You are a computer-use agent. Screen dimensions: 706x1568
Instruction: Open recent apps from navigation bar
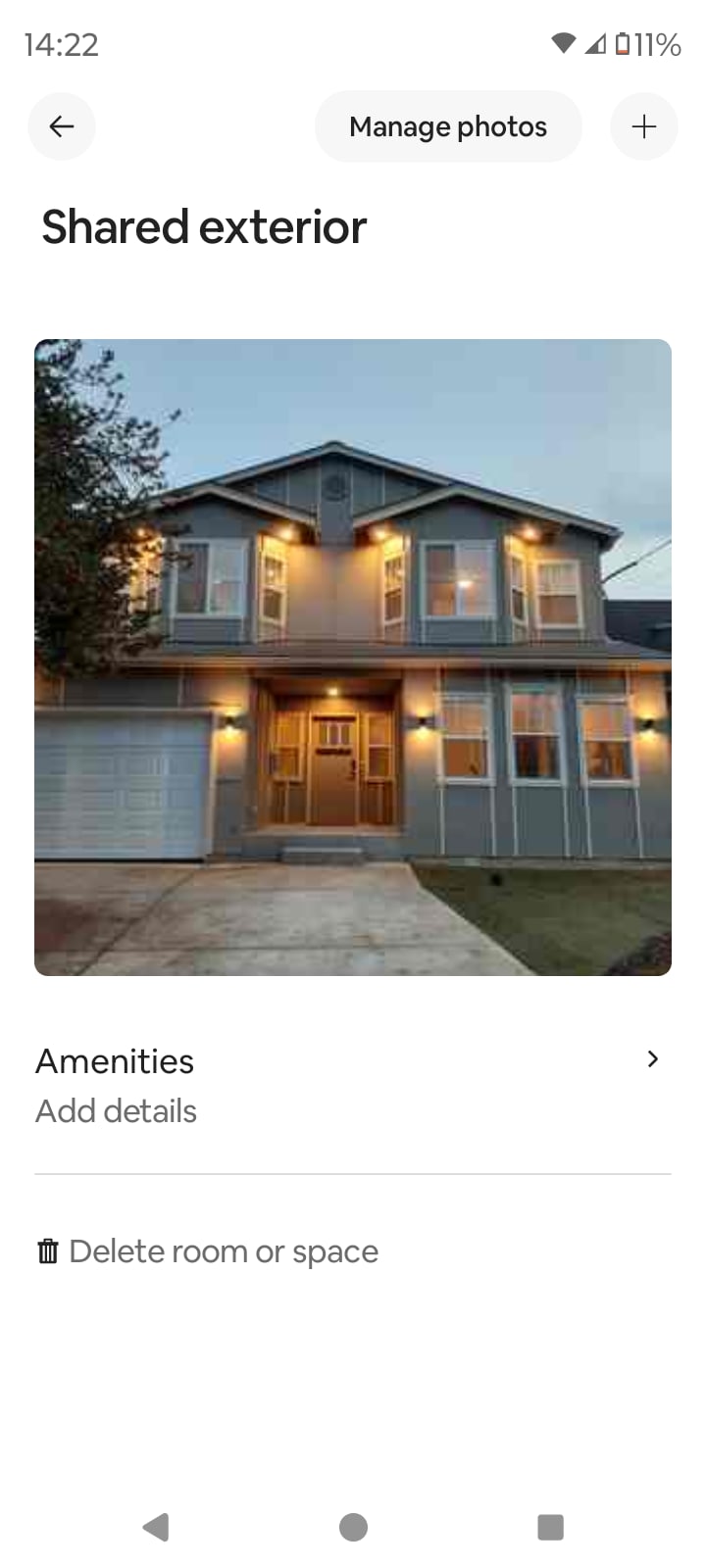click(x=550, y=1527)
